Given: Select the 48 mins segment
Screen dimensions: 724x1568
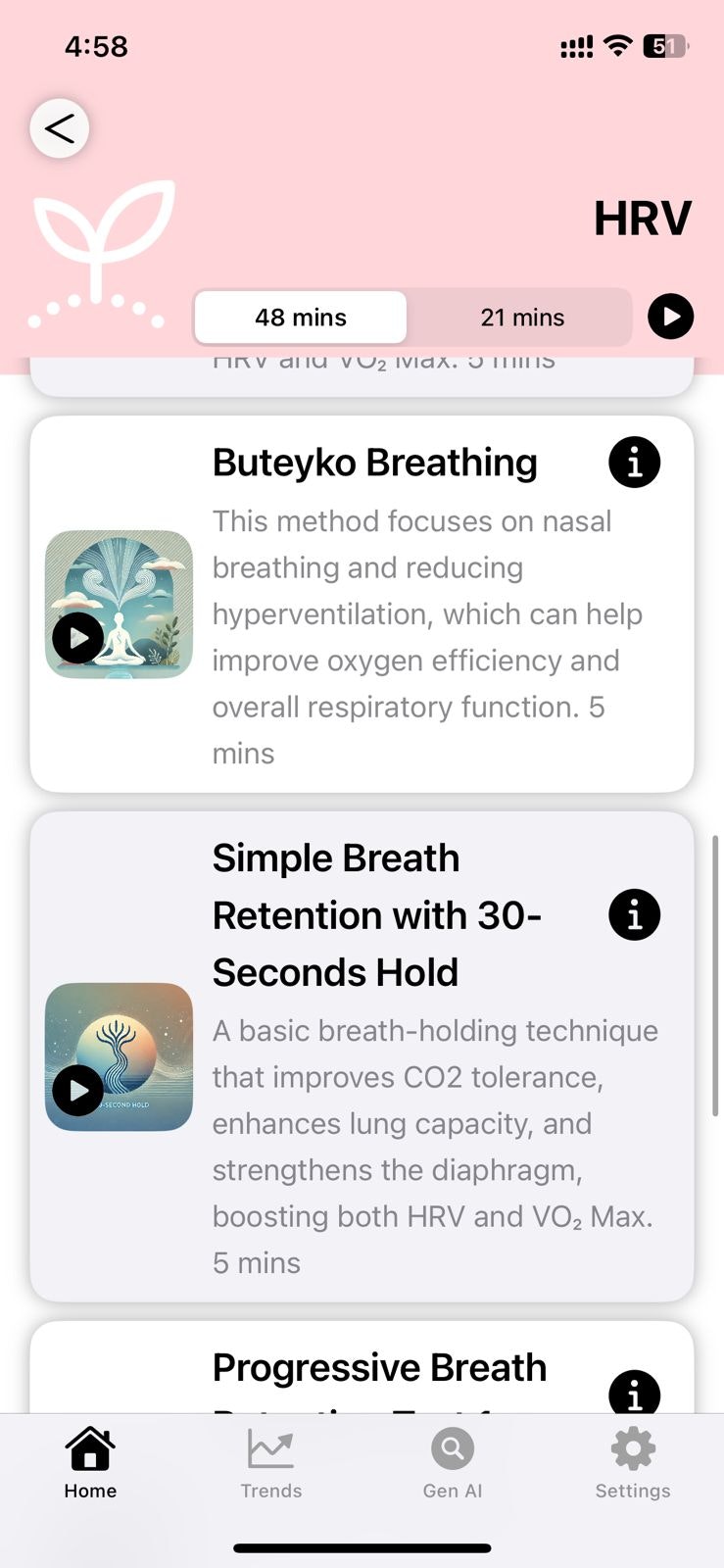Looking at the screenshot, I should 301,318.
